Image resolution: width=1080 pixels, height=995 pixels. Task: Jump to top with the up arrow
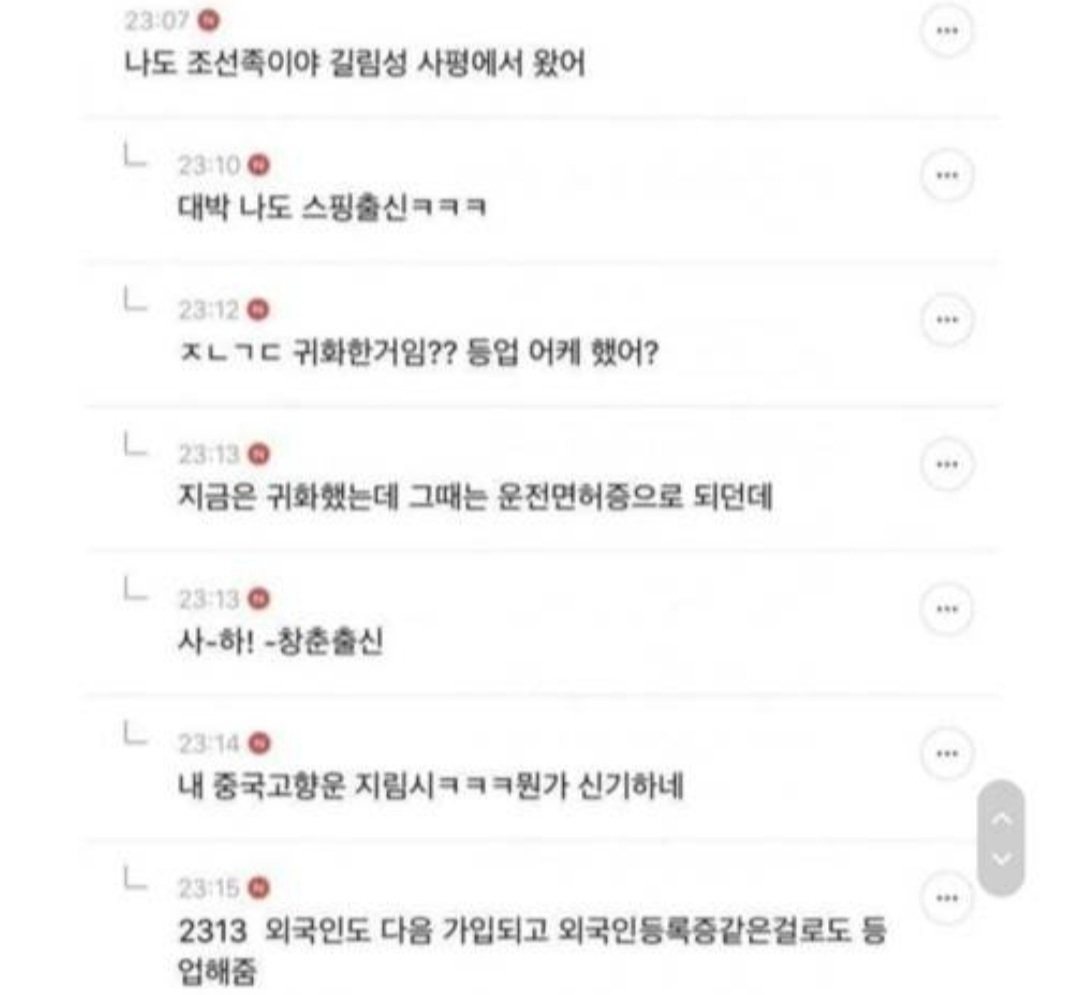(x=1004, y=818)
